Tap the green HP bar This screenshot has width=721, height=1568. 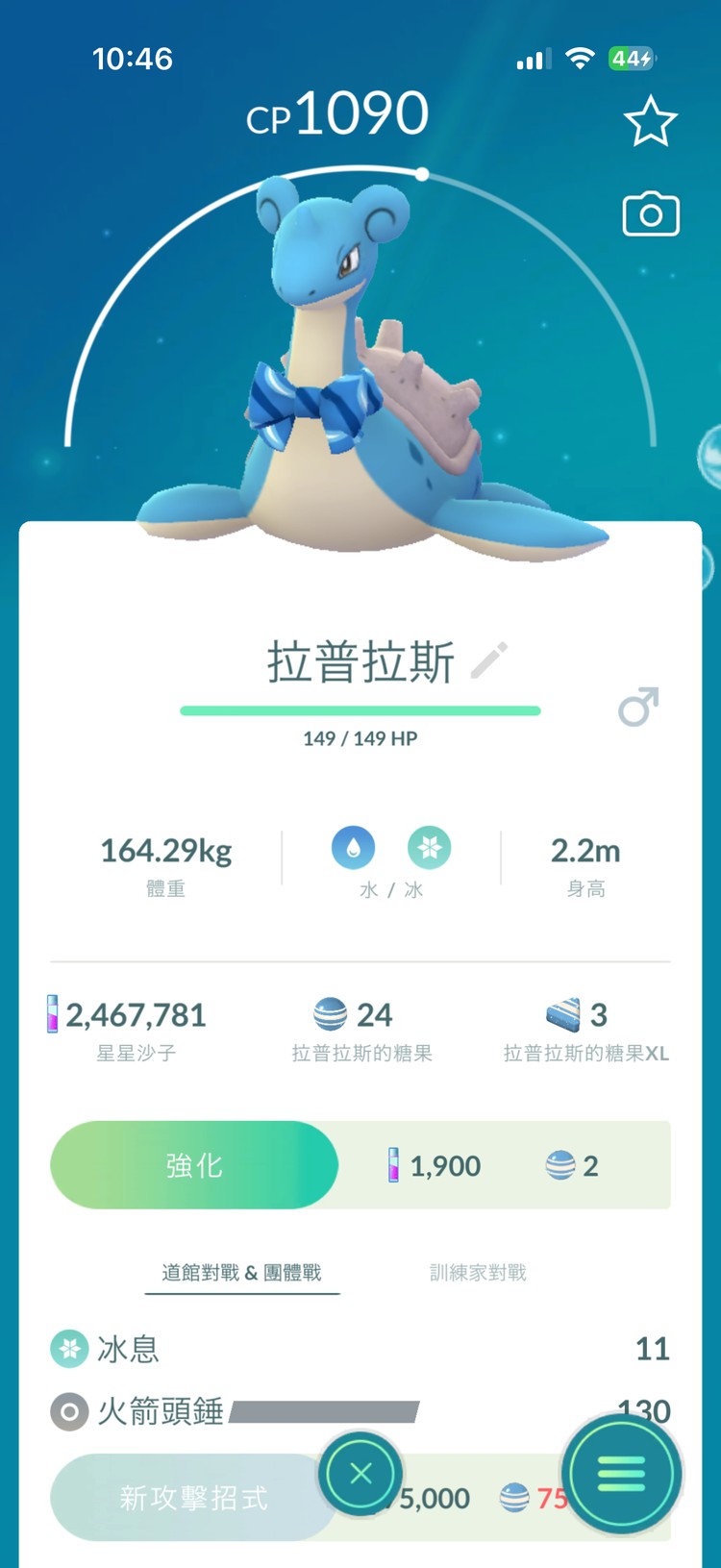pyautogui.click(x=360, y=710)
